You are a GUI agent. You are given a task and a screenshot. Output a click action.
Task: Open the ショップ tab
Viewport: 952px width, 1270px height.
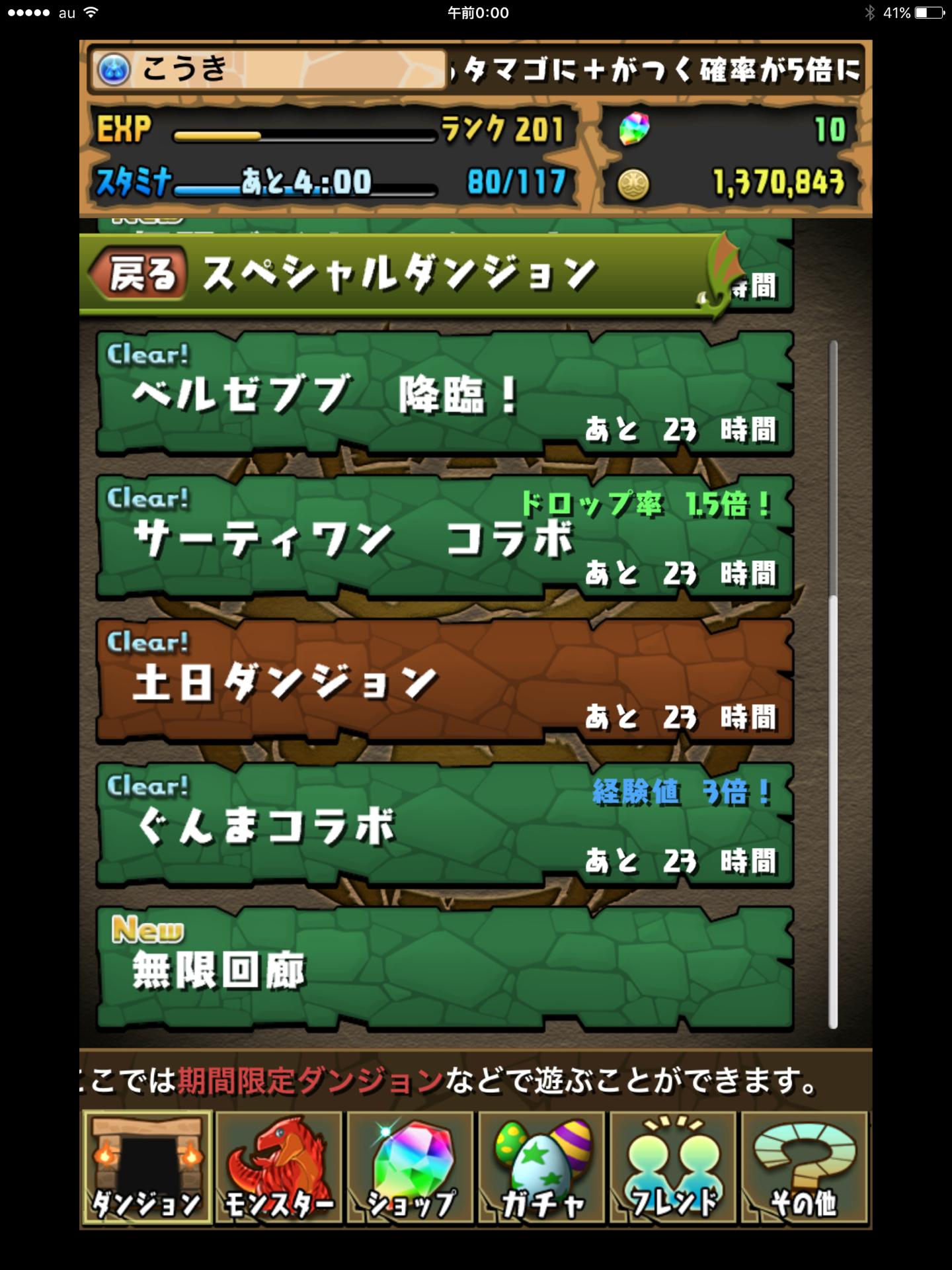coord(410,1167)
